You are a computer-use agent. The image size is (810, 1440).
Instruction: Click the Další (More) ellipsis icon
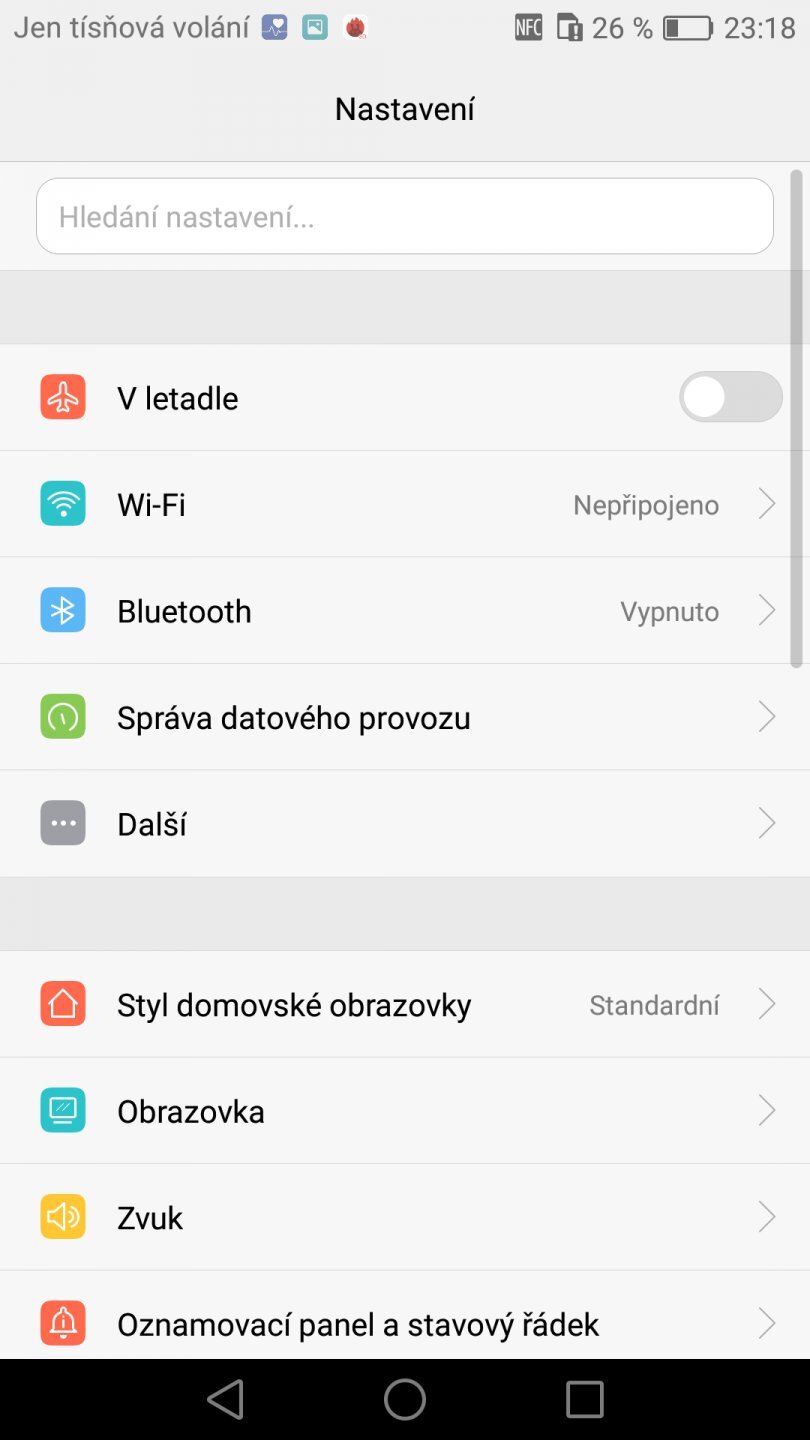[x=63, y=822]
